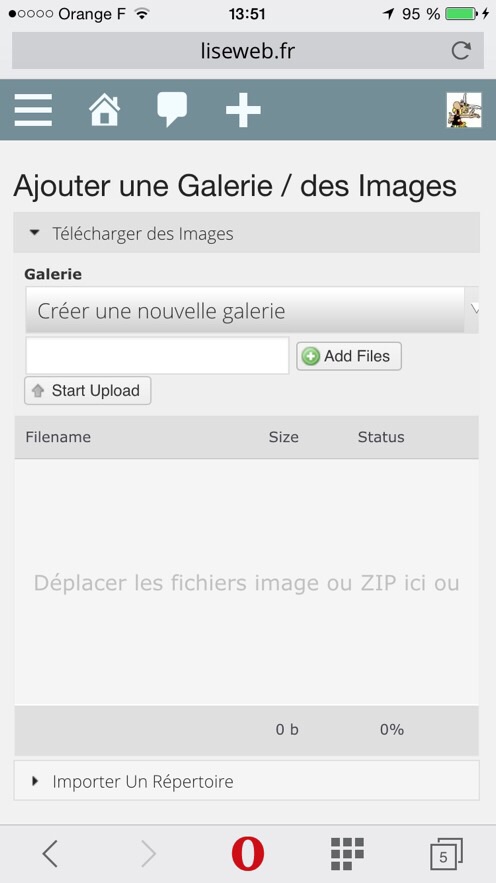Go to the site home icon

click(x=105, y=110)
